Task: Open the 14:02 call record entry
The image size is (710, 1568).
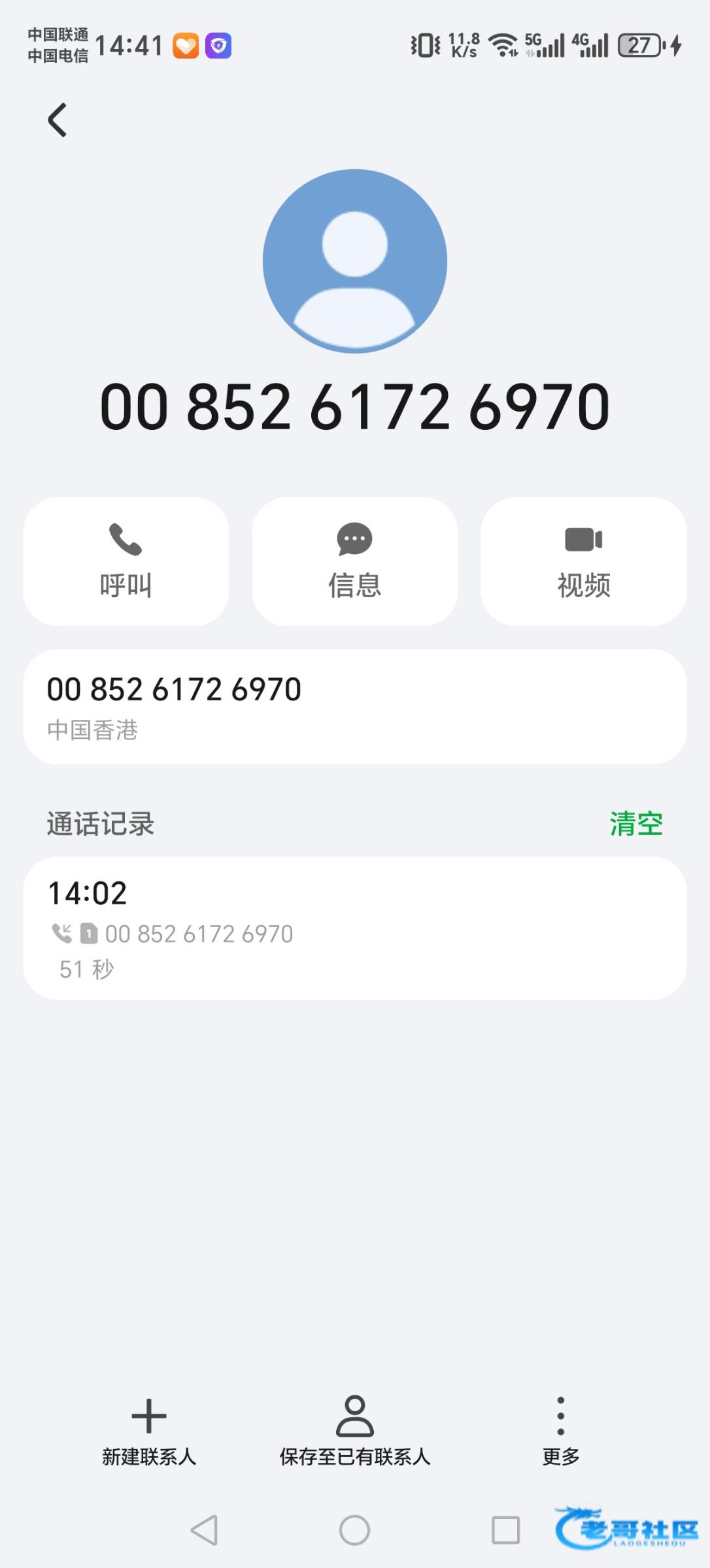Action: (x=354, y=928)
